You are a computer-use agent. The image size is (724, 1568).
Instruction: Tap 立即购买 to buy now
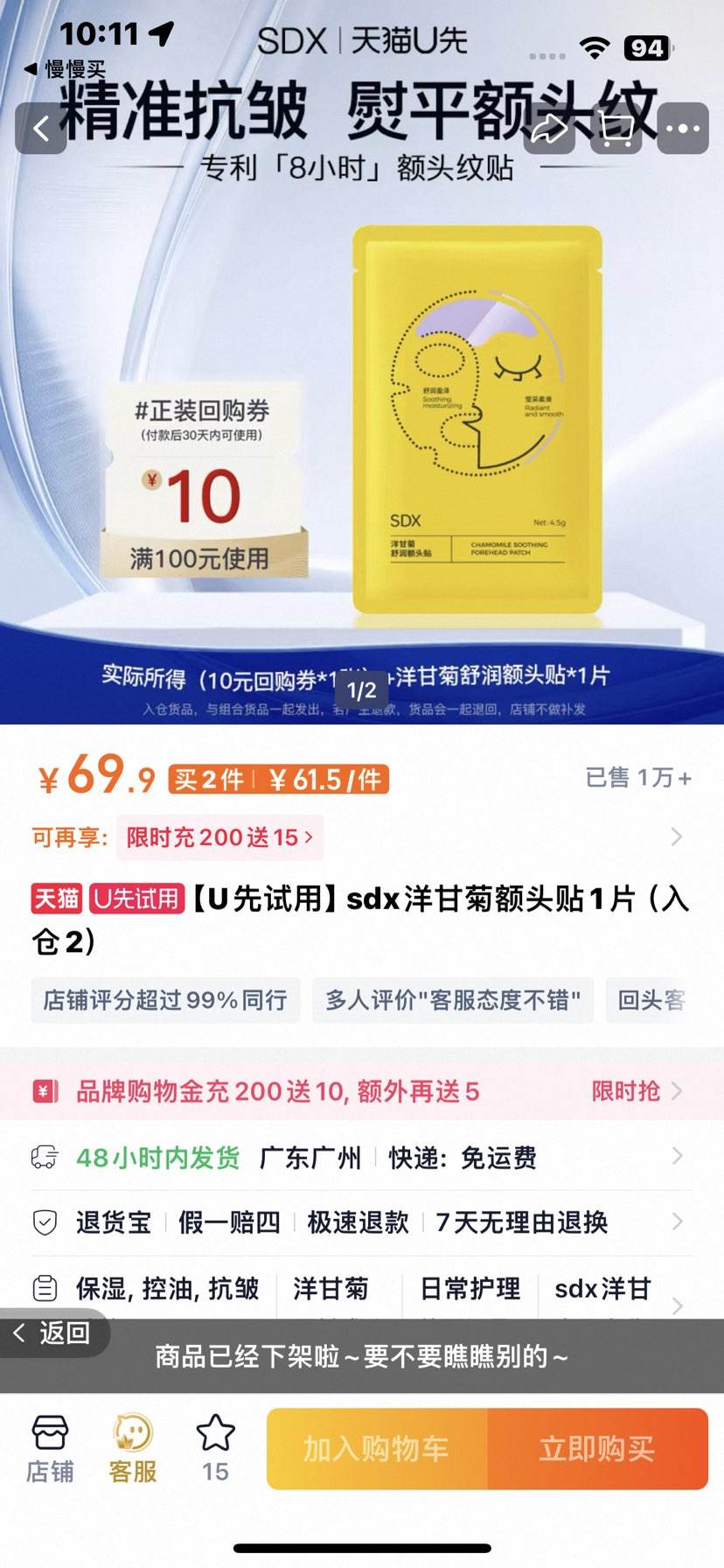coord(598,1448)
